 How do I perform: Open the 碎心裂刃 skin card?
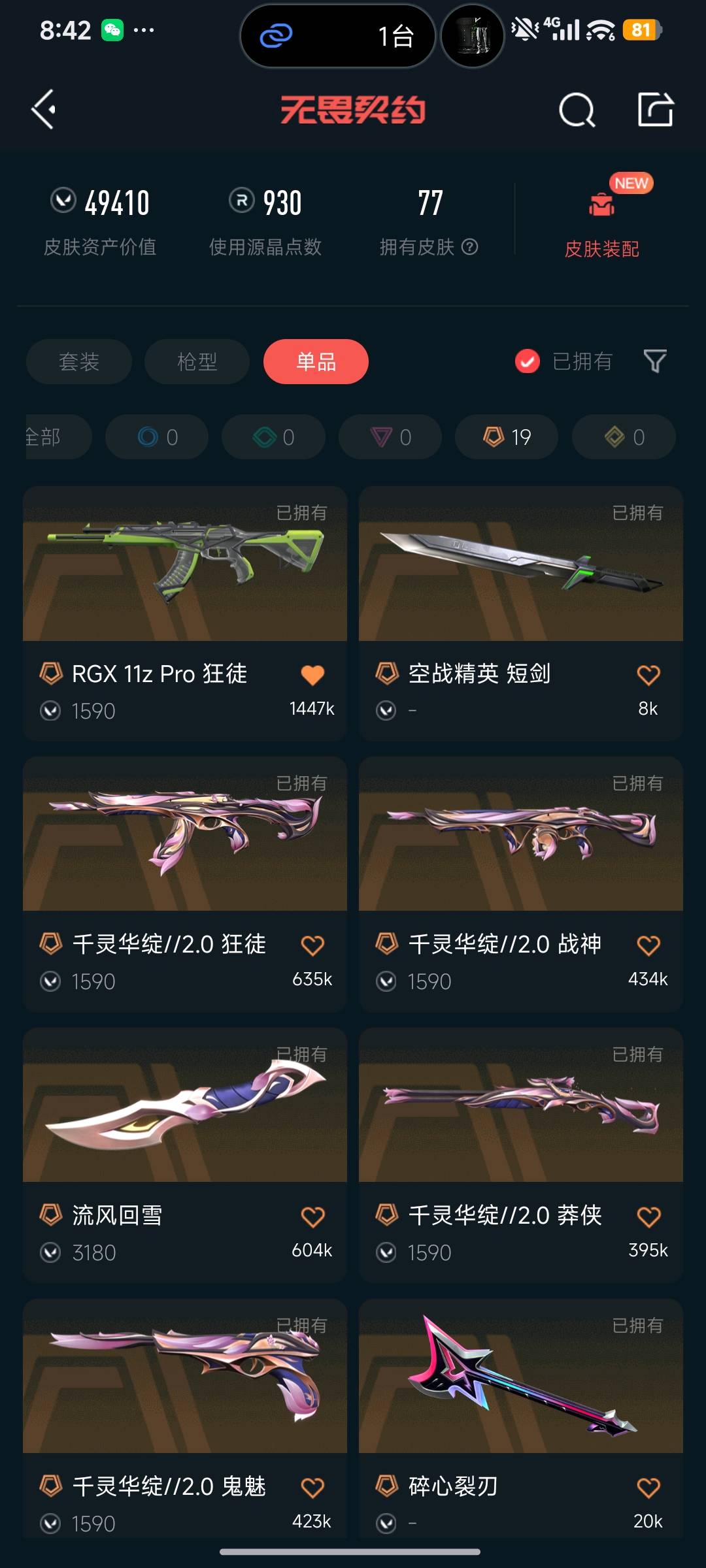point(521,1419)
